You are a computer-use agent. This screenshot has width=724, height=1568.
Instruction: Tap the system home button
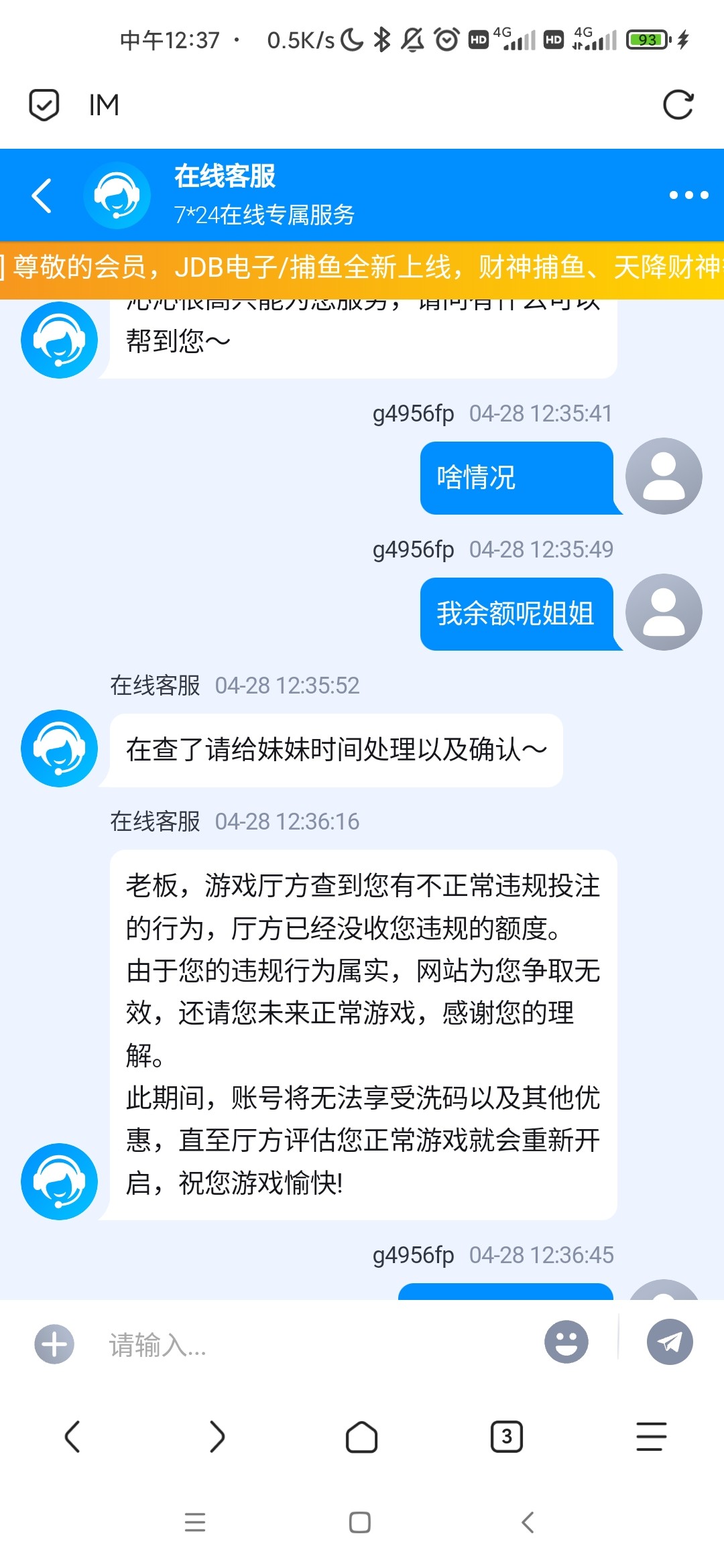coord(360,1522)
